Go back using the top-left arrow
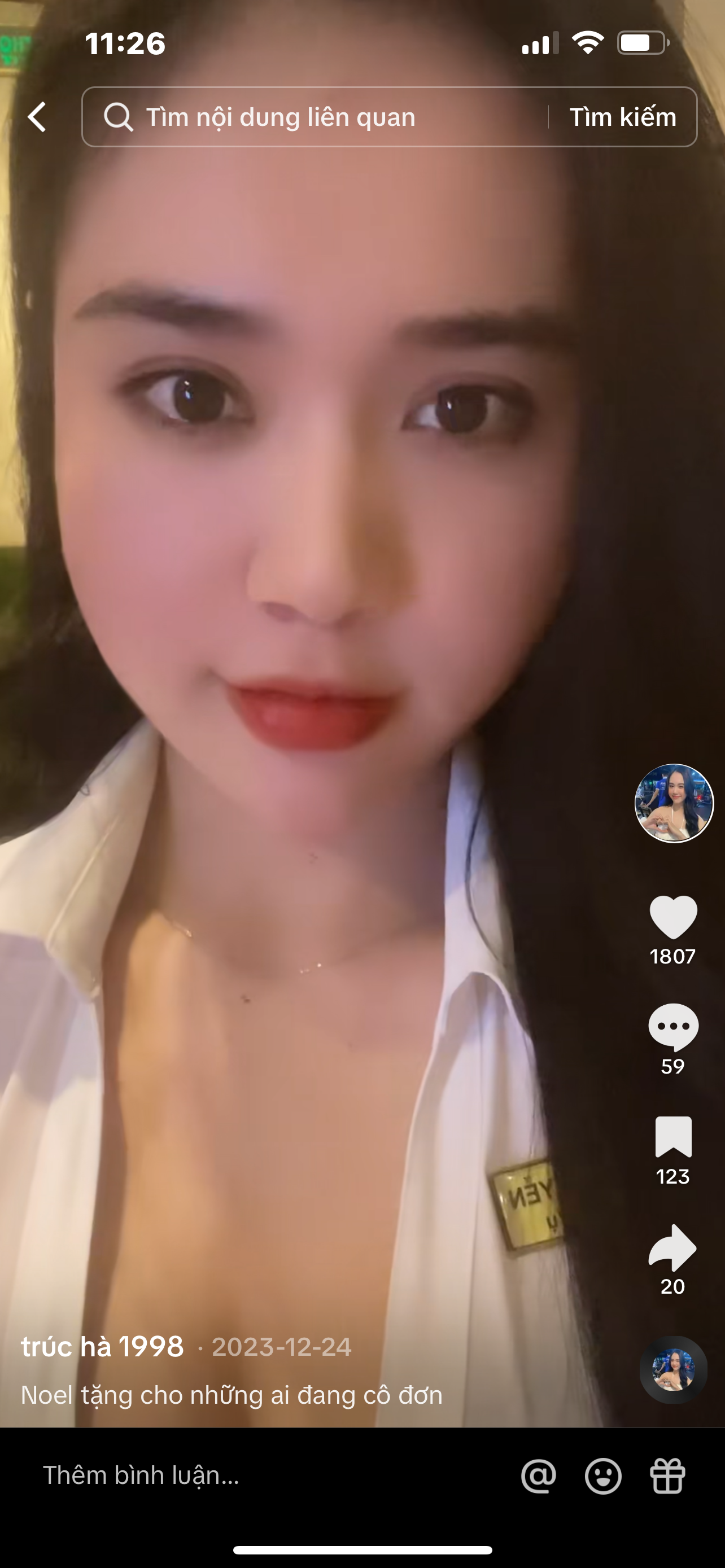 (37, 117)
